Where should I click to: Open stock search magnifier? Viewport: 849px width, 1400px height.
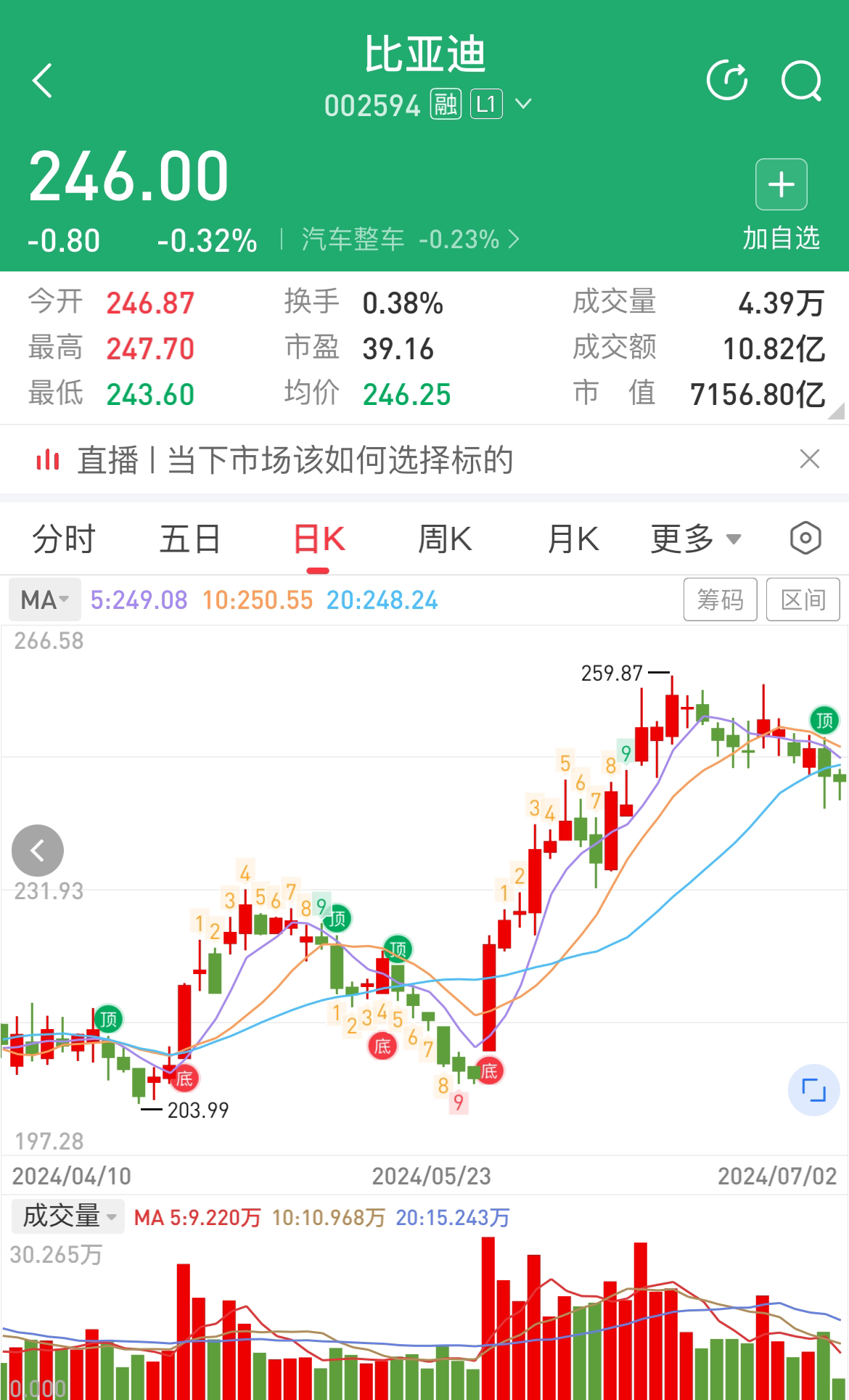(x=801, y=81)
